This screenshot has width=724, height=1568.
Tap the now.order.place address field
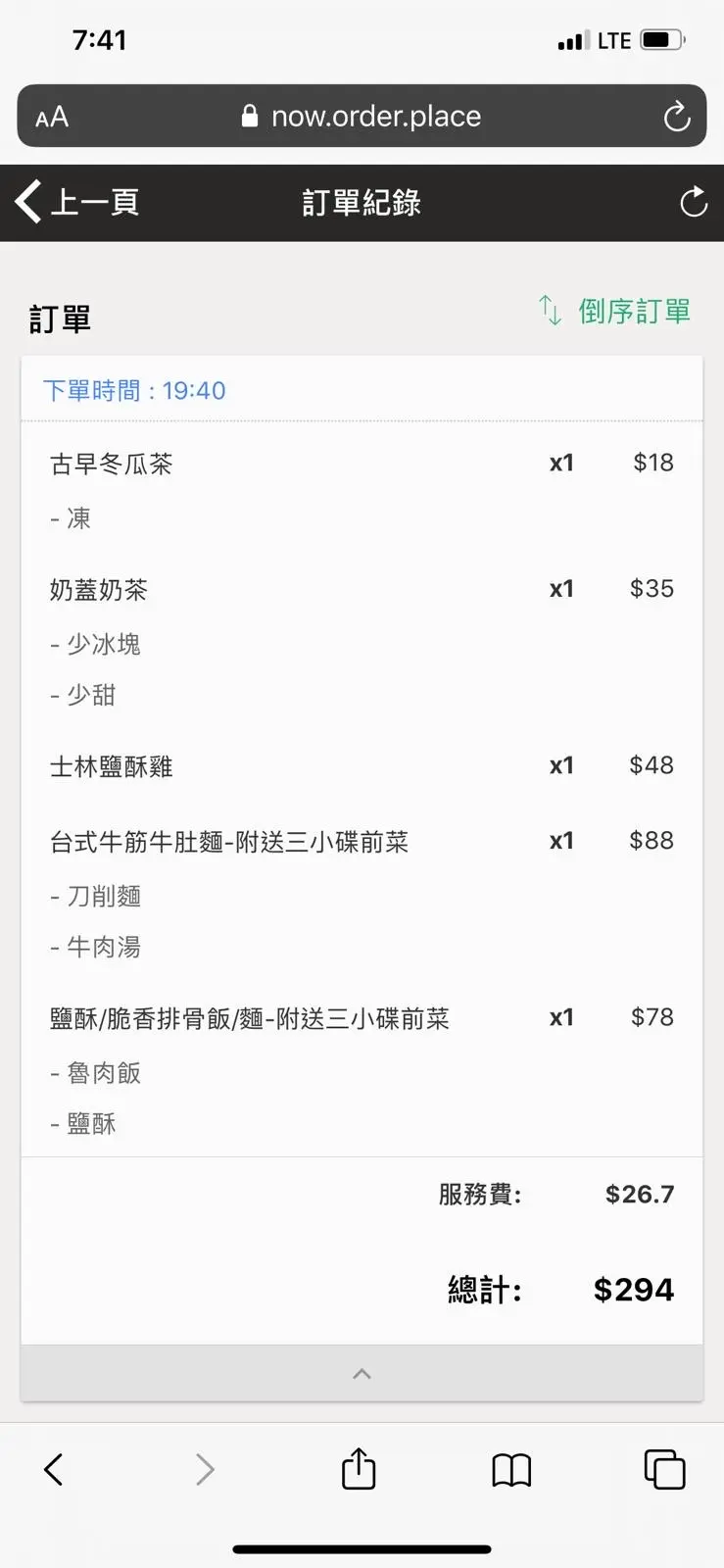(x=362, y=117)
